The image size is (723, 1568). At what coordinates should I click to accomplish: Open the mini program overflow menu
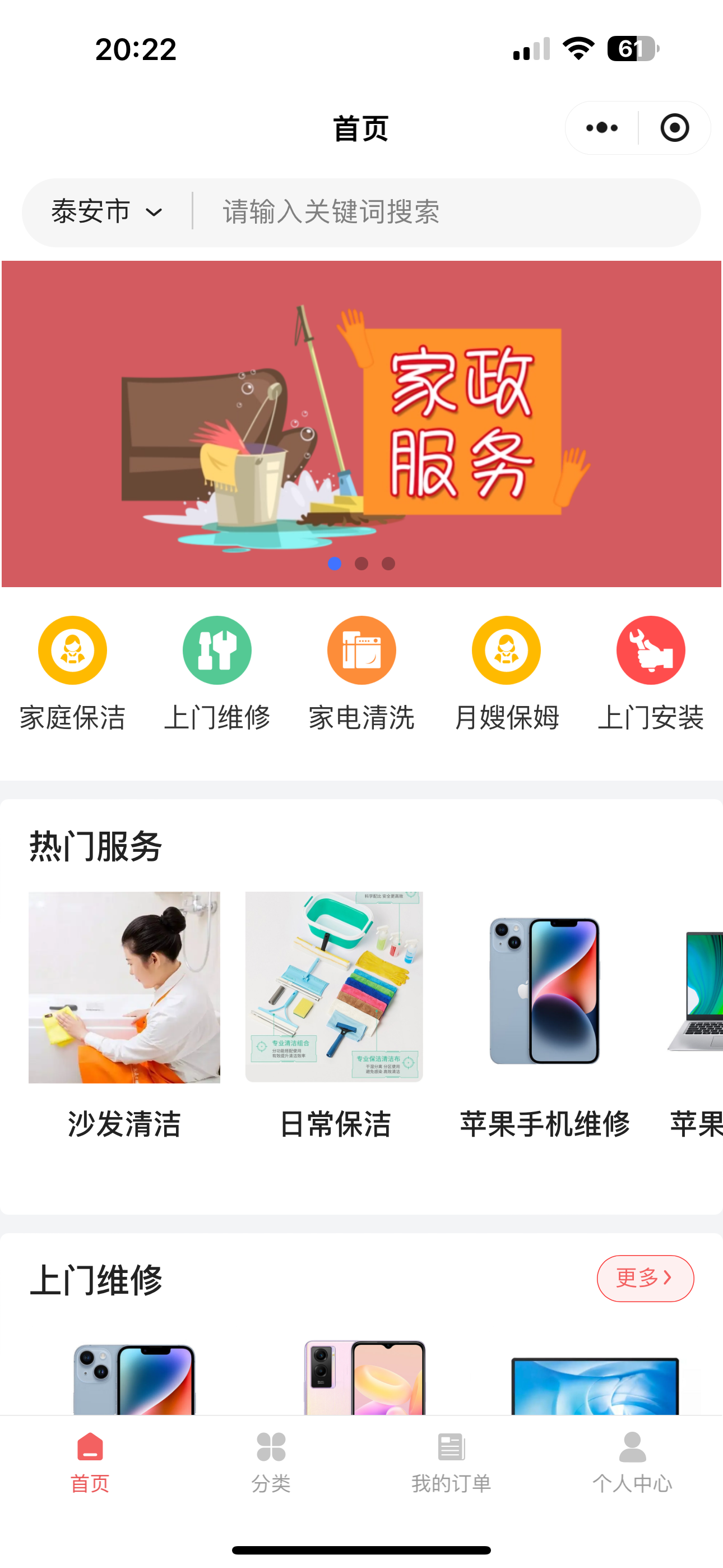tap(602, 128)
